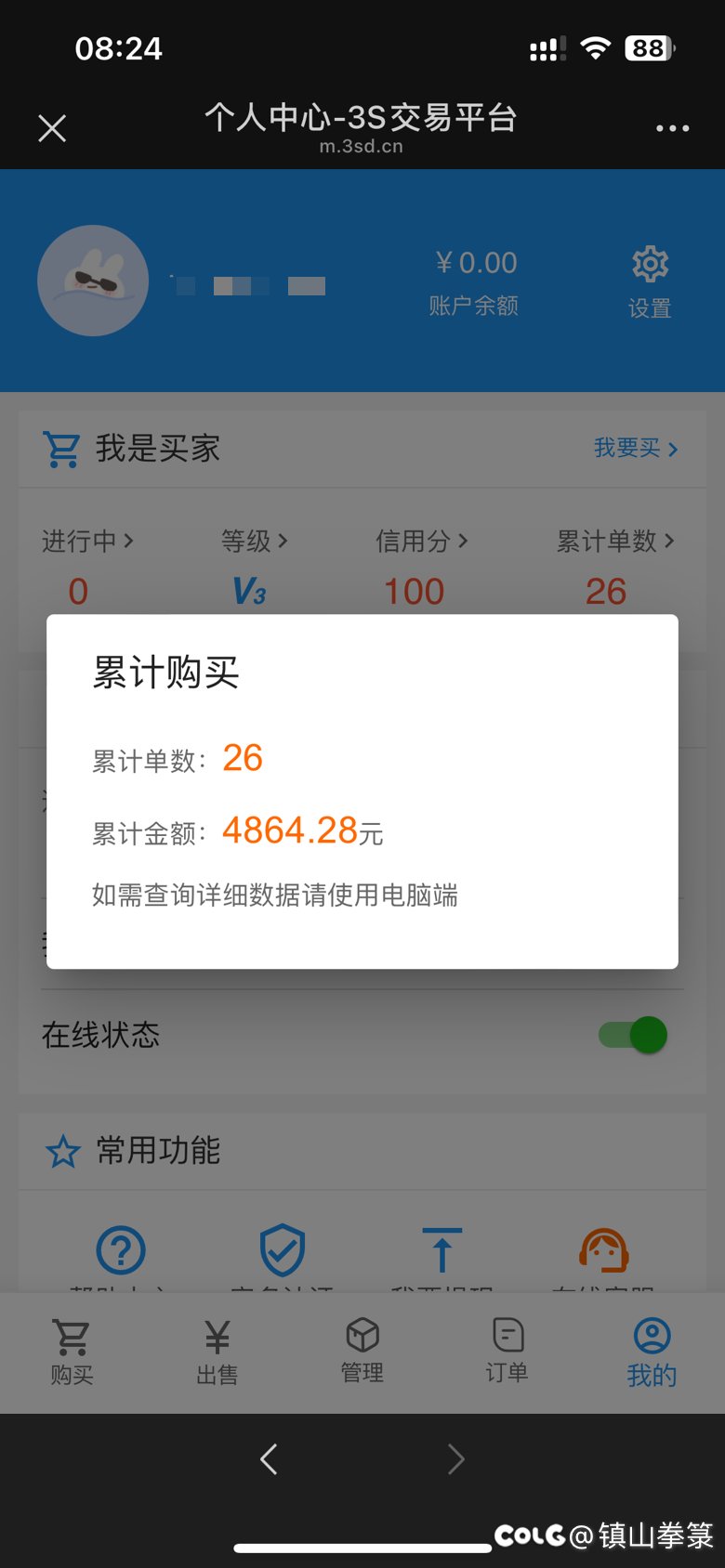Toggle the 在线状态 online switch off
725x1568 pixels.
click(635, 1035)
